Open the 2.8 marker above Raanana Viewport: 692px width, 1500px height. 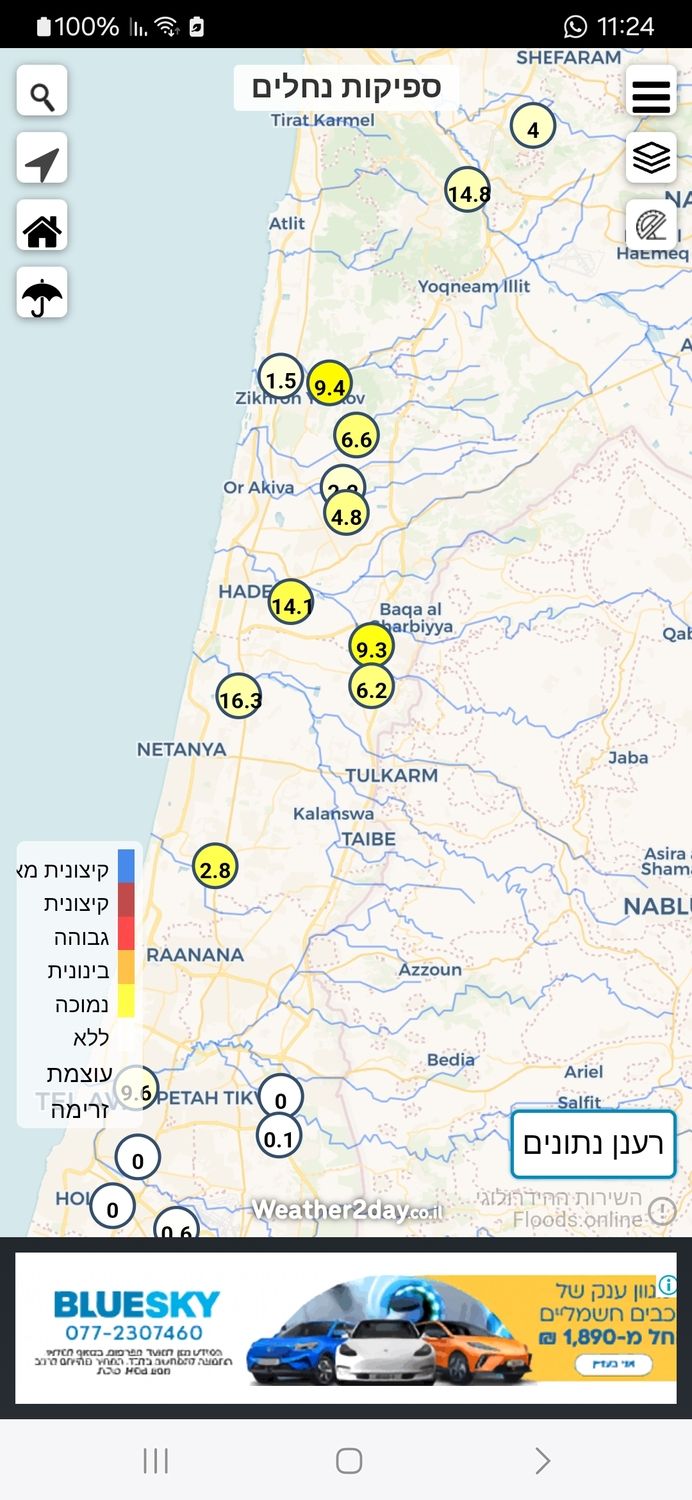[215, 867]
